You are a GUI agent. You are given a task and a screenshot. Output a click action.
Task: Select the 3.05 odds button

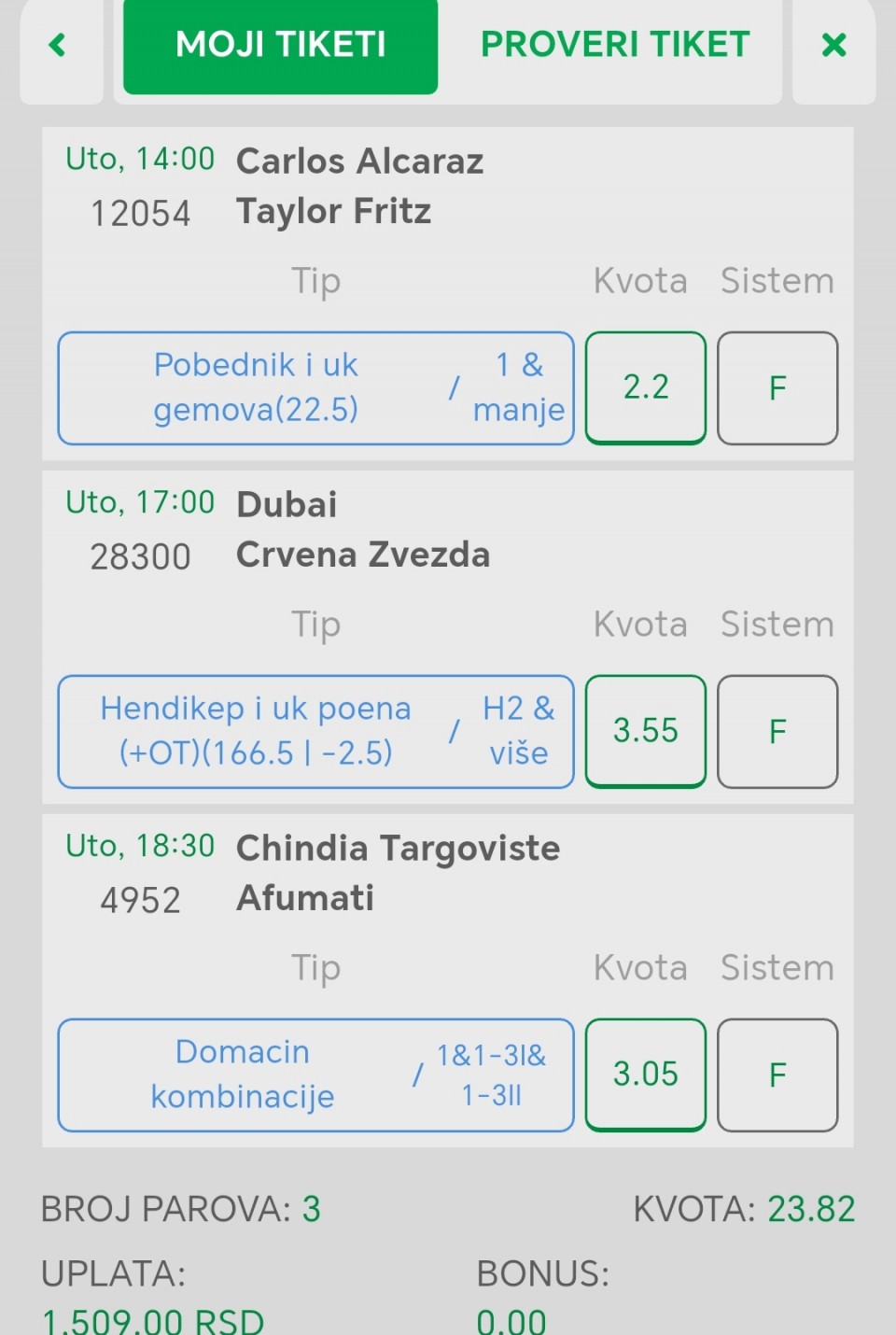pos(645,1075)
